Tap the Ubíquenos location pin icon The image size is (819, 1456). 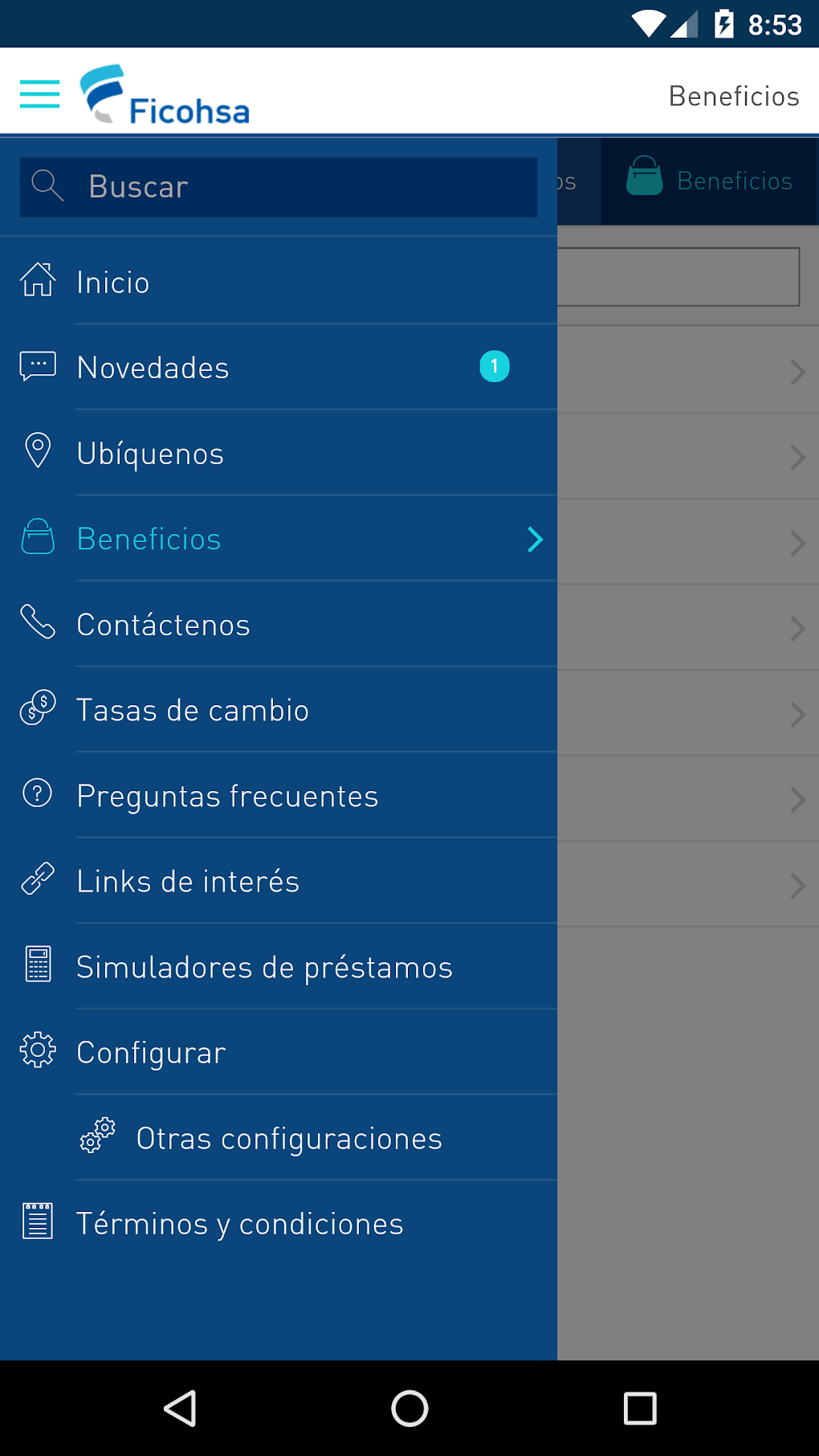[x=37, y=451]
